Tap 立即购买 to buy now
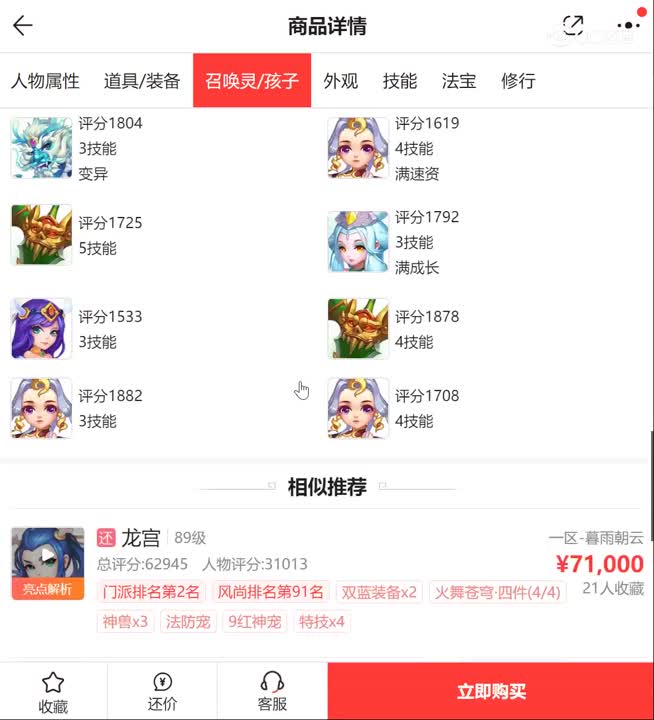Viewport: 654px width, 720px height. (490, 691)
